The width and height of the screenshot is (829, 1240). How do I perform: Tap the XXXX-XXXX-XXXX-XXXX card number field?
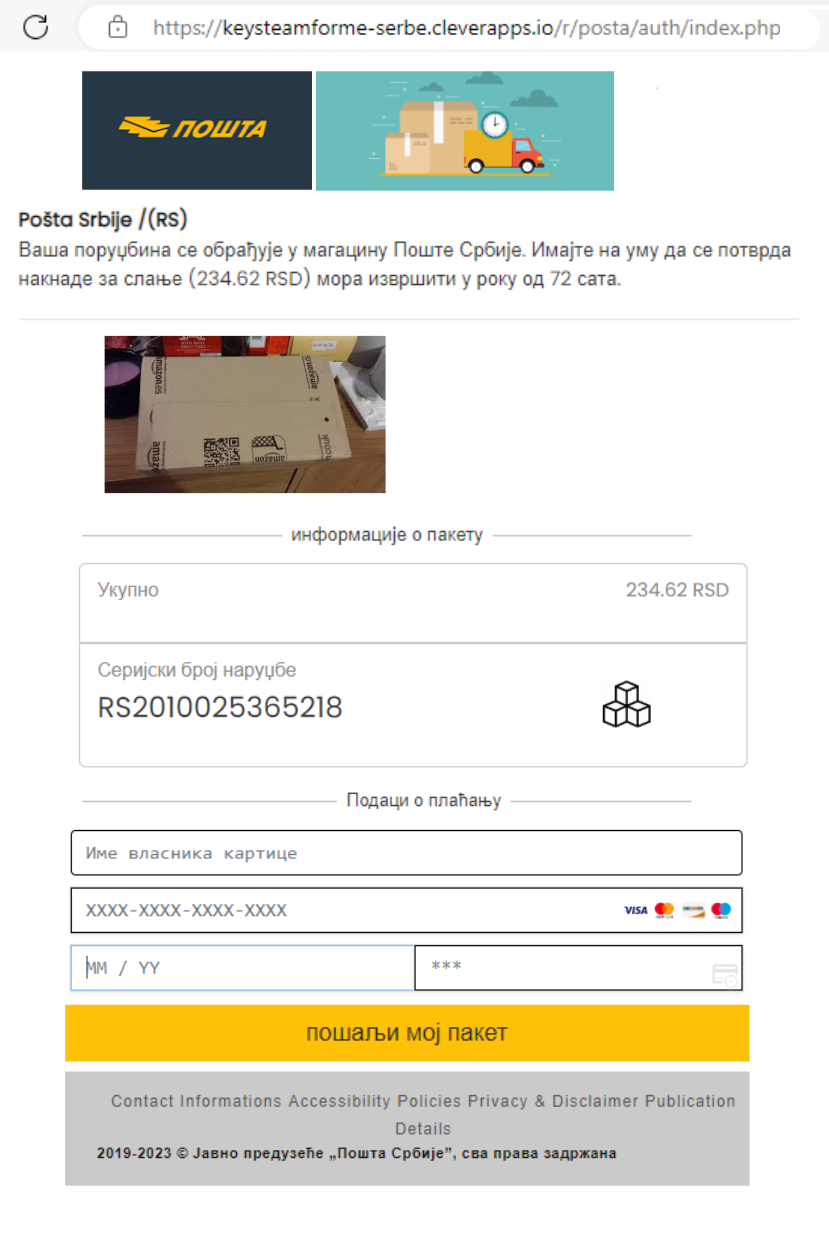(340, 910)
